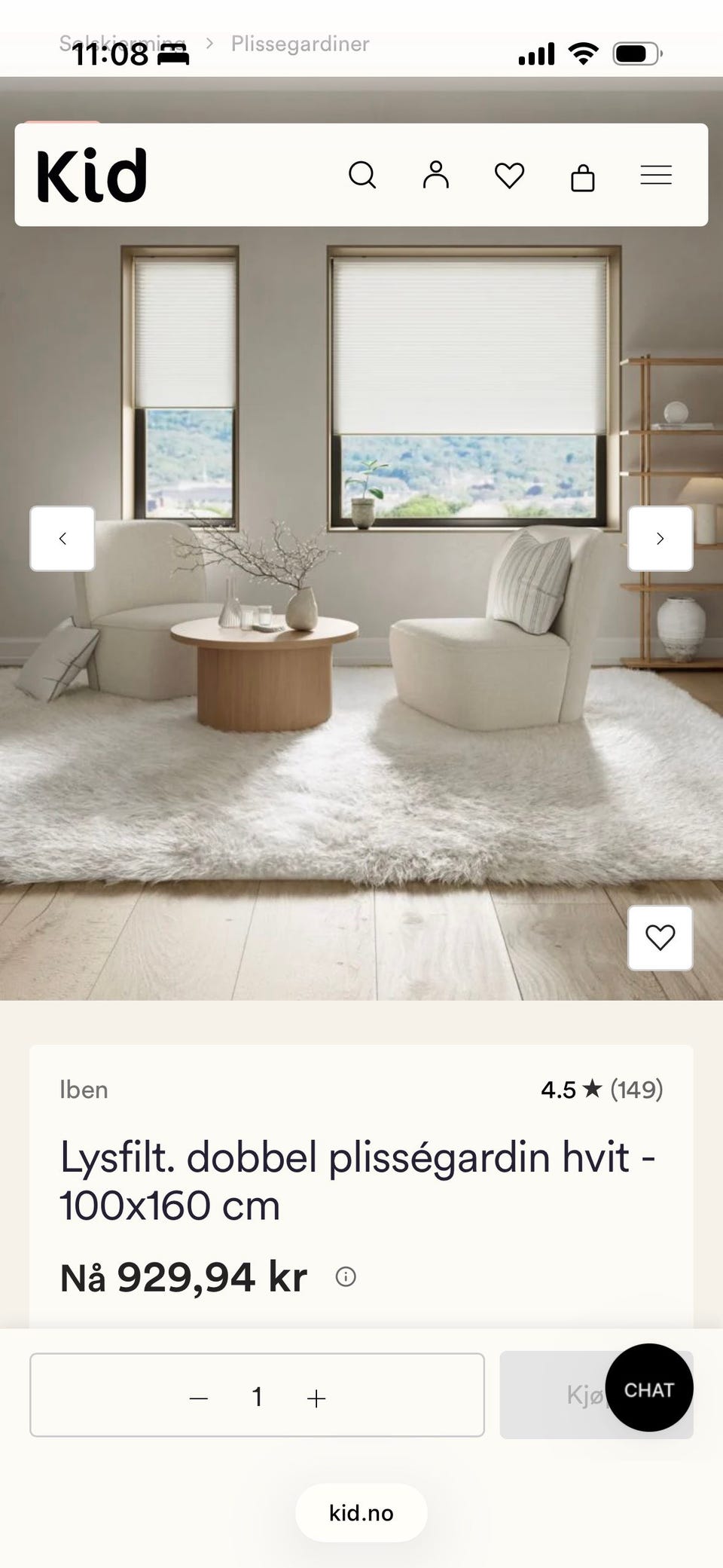723x1568 pixels.
Task: Go to the Kid home page logo
Action: coord(91,176)
